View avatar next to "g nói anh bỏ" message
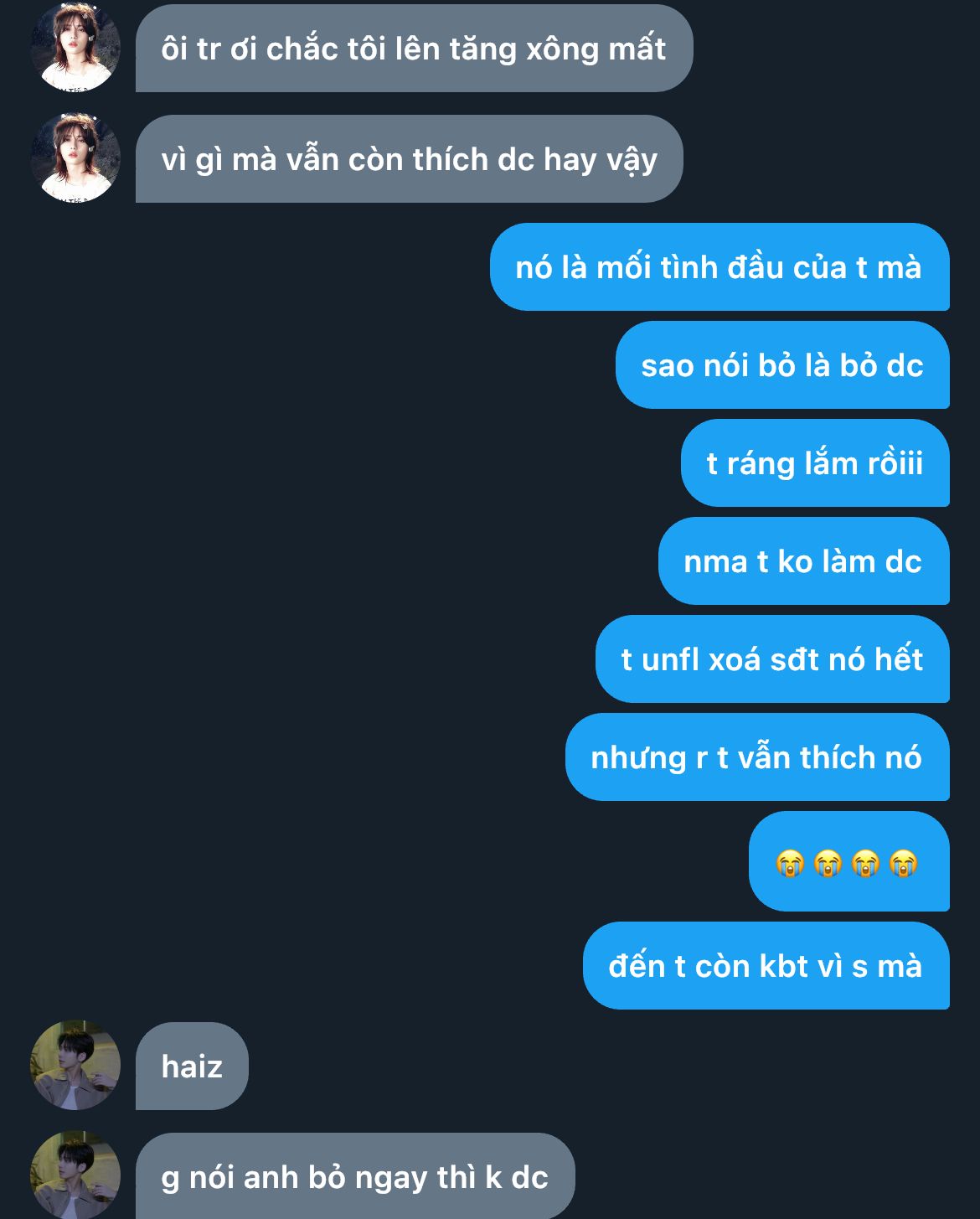 (75, 1175)
